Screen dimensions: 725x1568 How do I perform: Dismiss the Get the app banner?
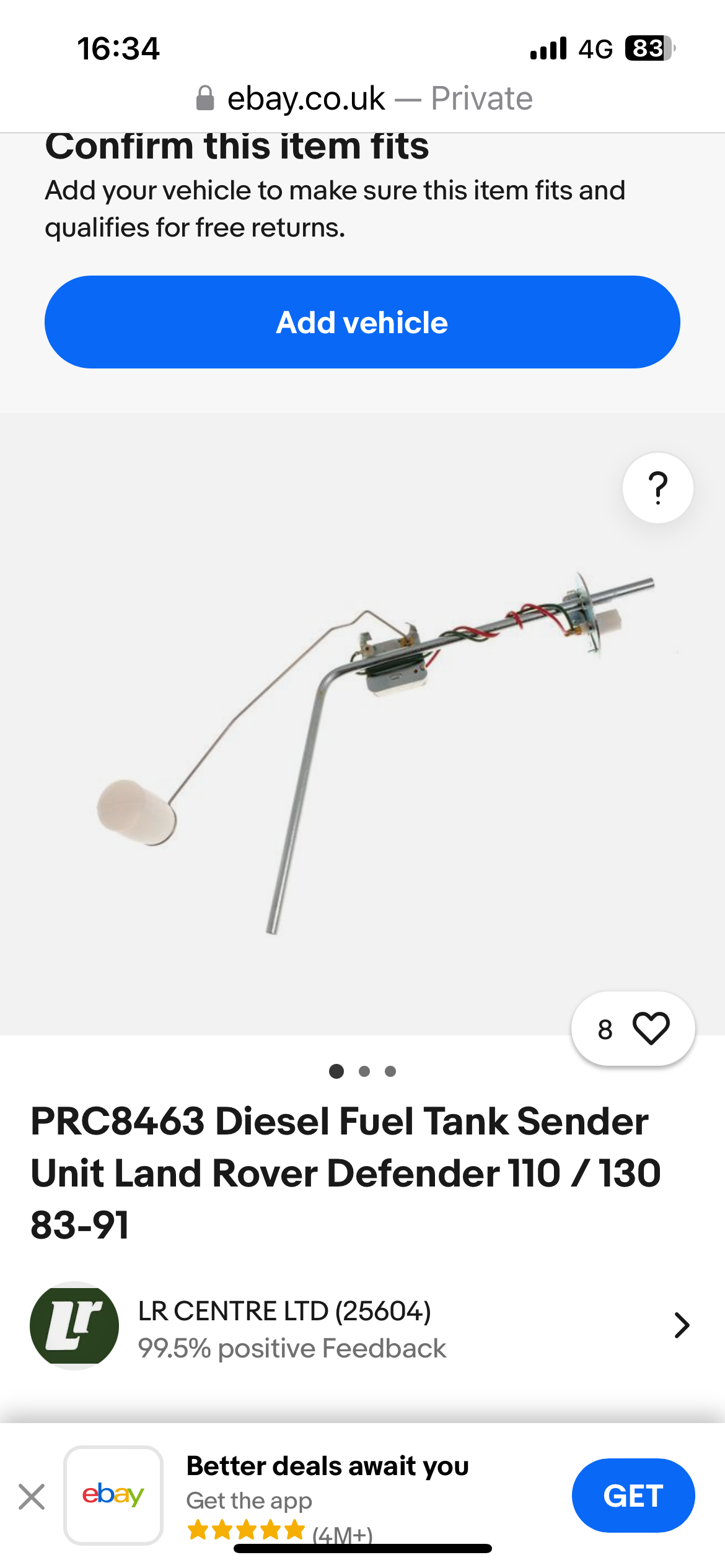coord(32,1497)
